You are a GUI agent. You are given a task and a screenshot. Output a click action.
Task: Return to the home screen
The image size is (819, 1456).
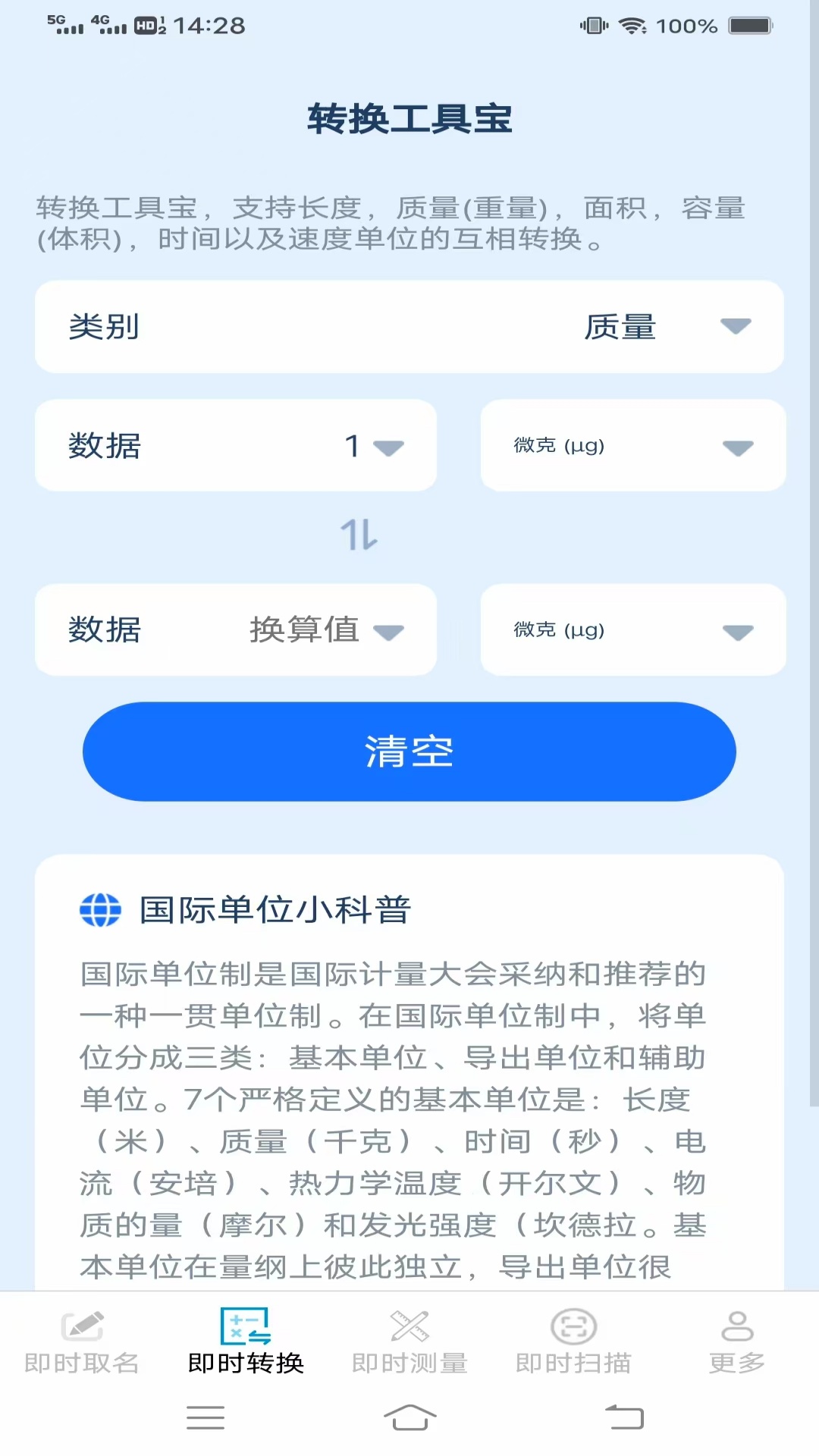click(409, 1417)
